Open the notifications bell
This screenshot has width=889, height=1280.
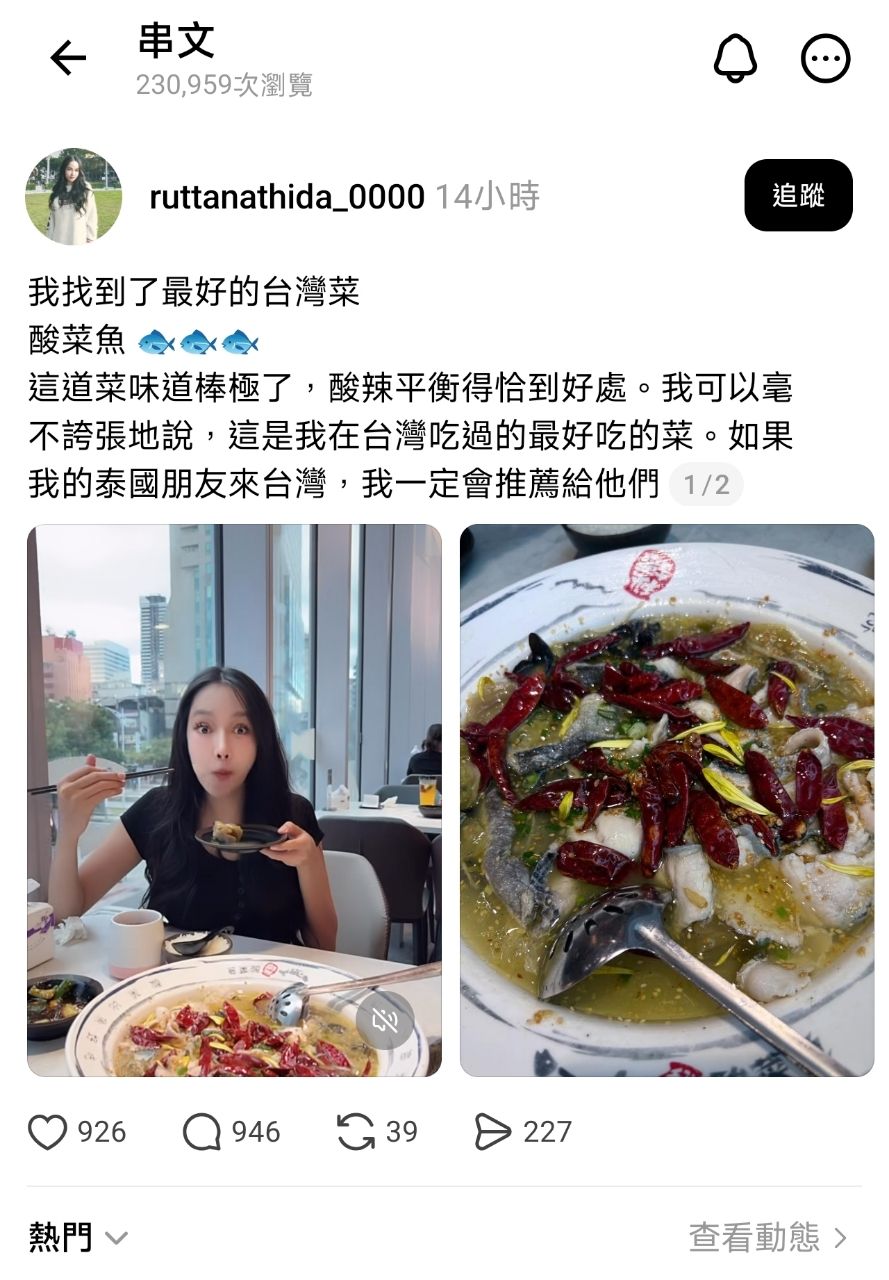(x=735, y=59)
